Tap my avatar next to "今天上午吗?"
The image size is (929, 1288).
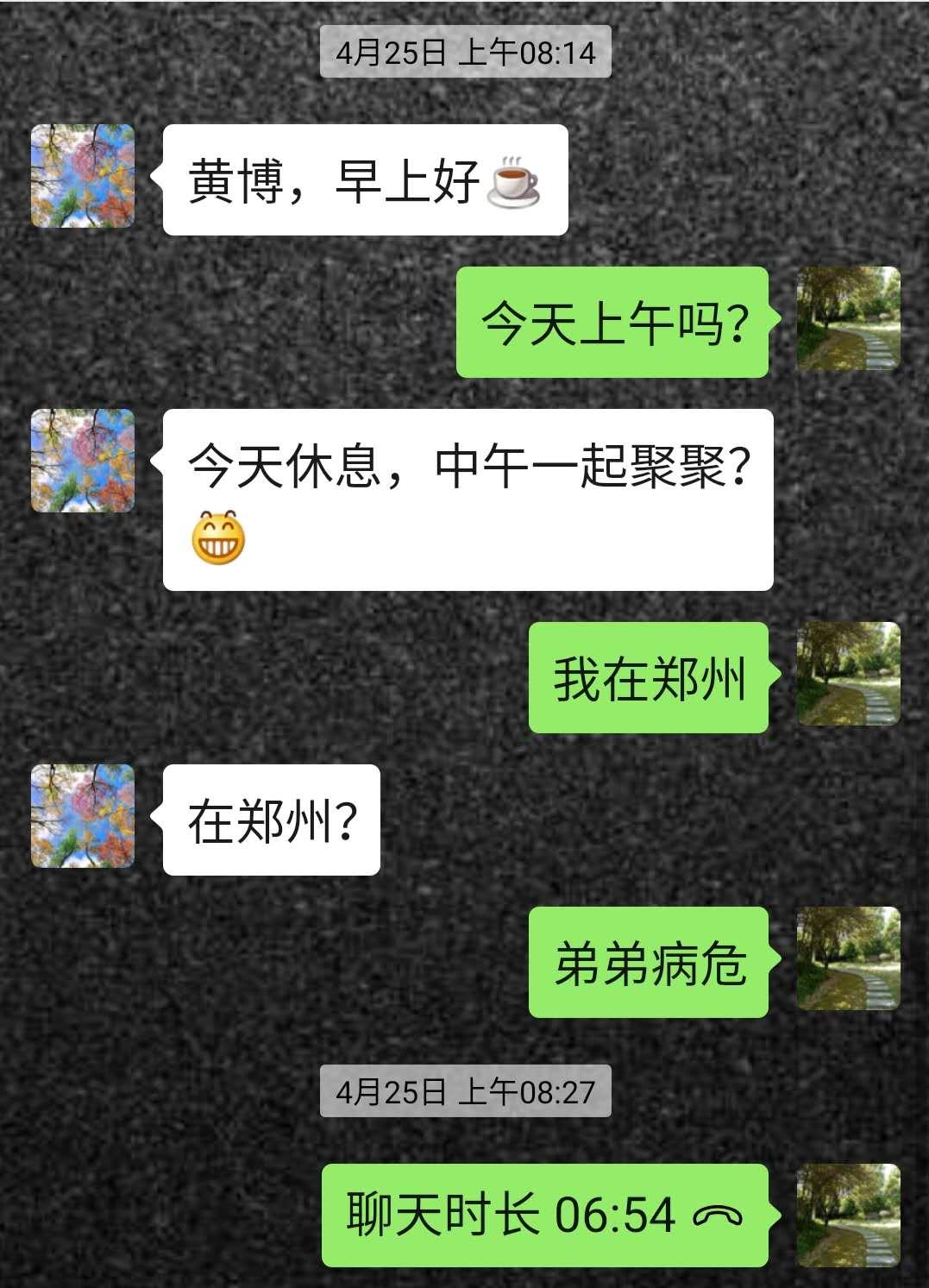[x=848, y=318]
